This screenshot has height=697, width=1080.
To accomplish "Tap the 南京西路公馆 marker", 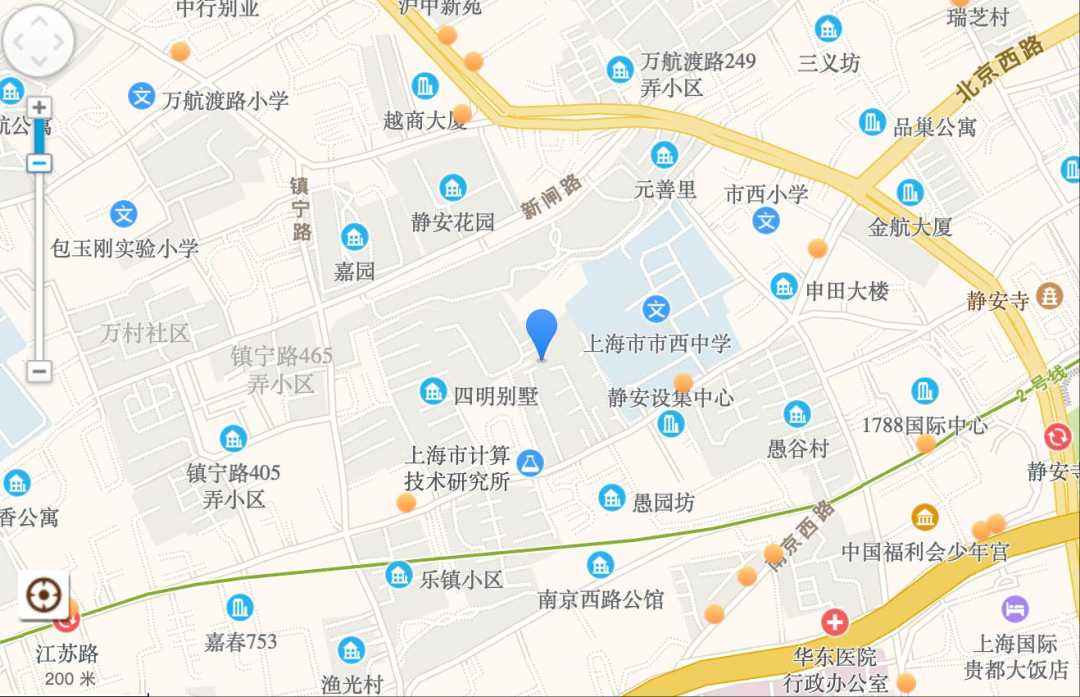I will click(x=600, y=565).
